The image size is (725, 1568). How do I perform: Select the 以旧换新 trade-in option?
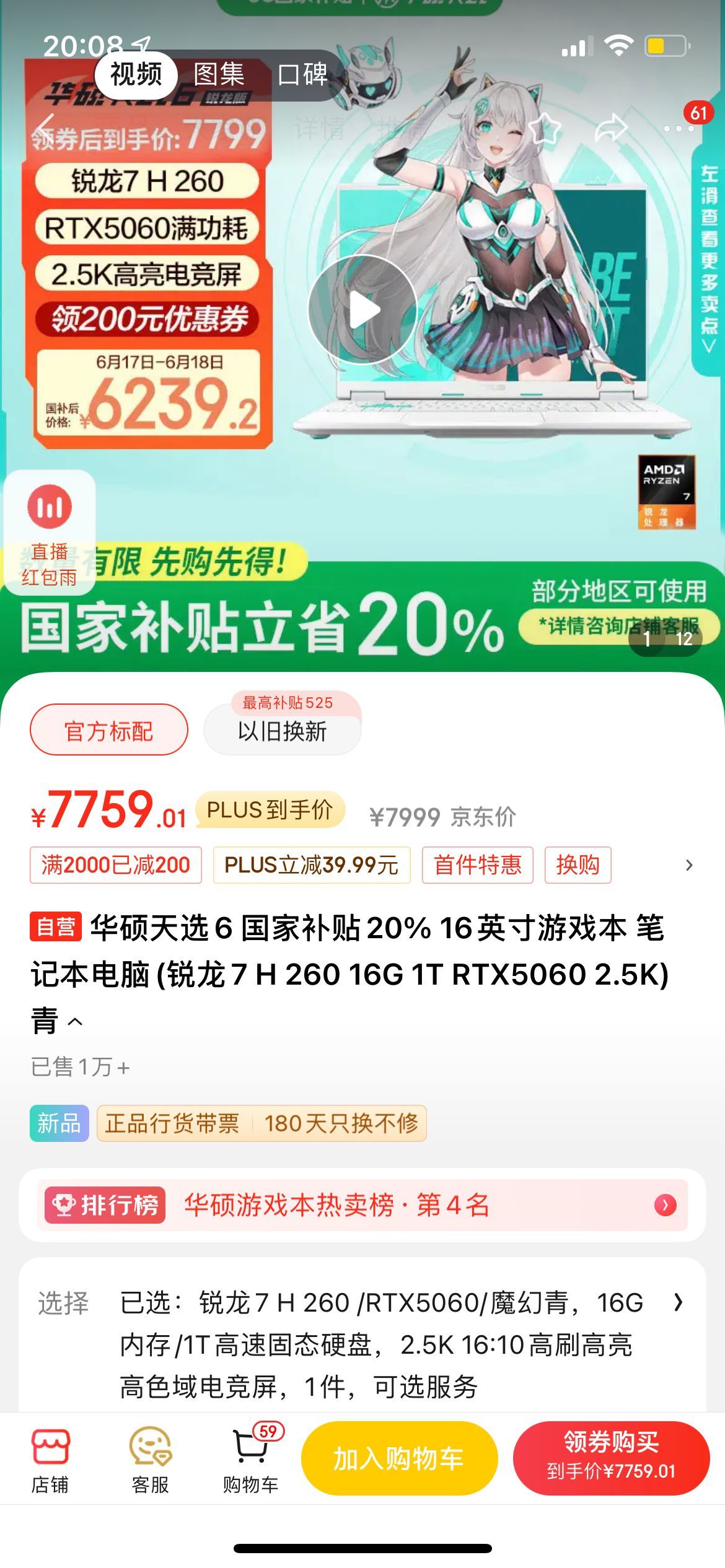[283, 731]
